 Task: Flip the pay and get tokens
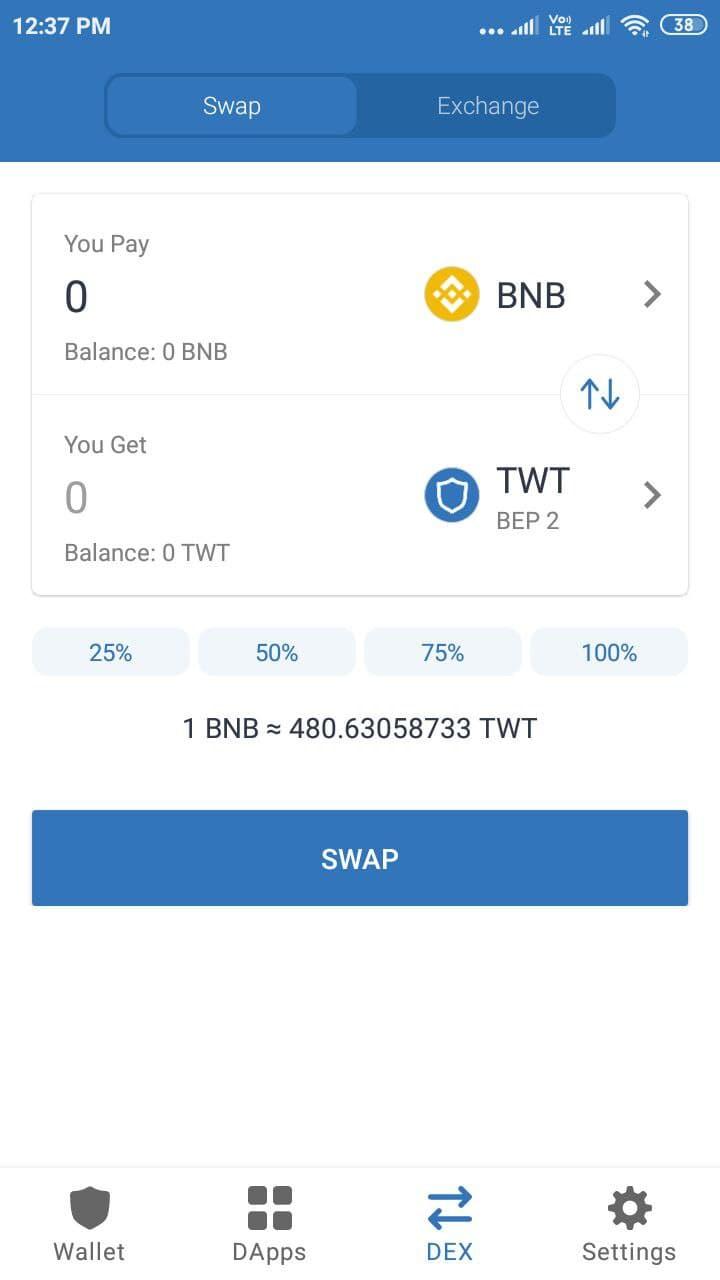600,394
